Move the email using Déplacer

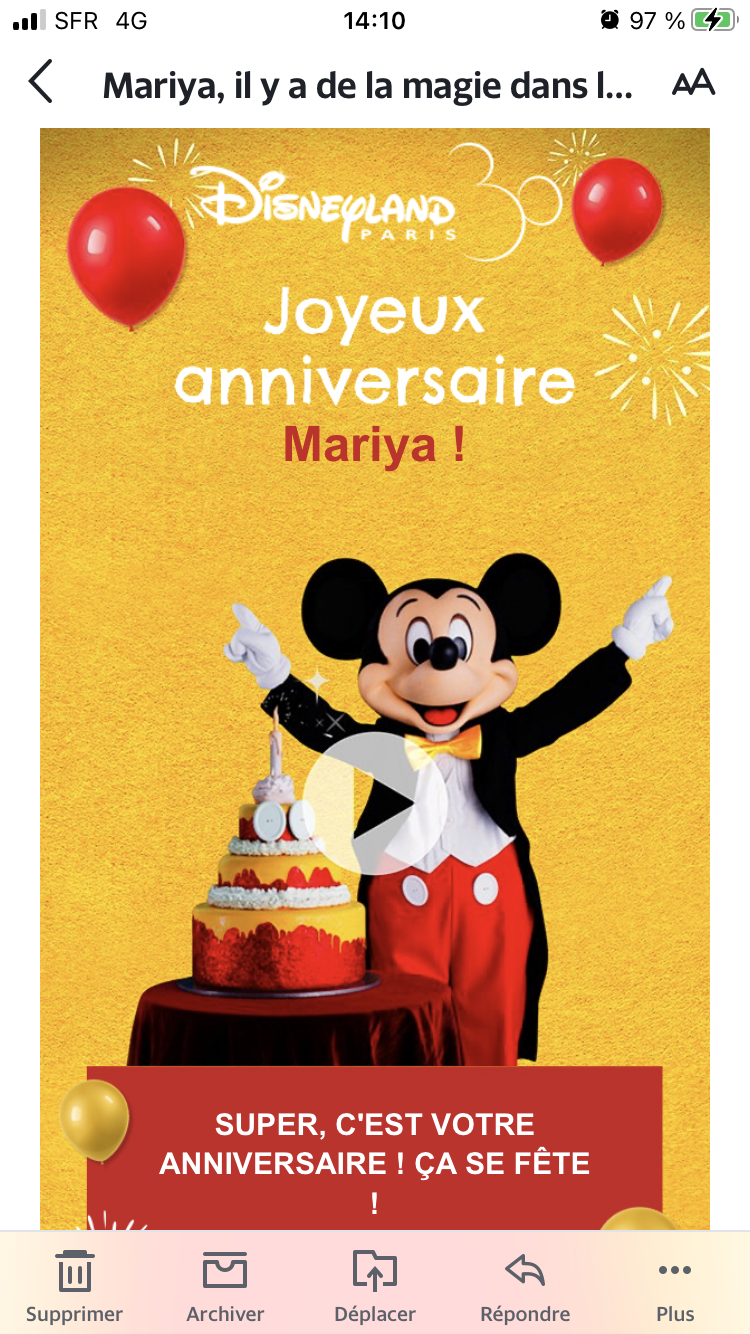[x=375, y=1285]
